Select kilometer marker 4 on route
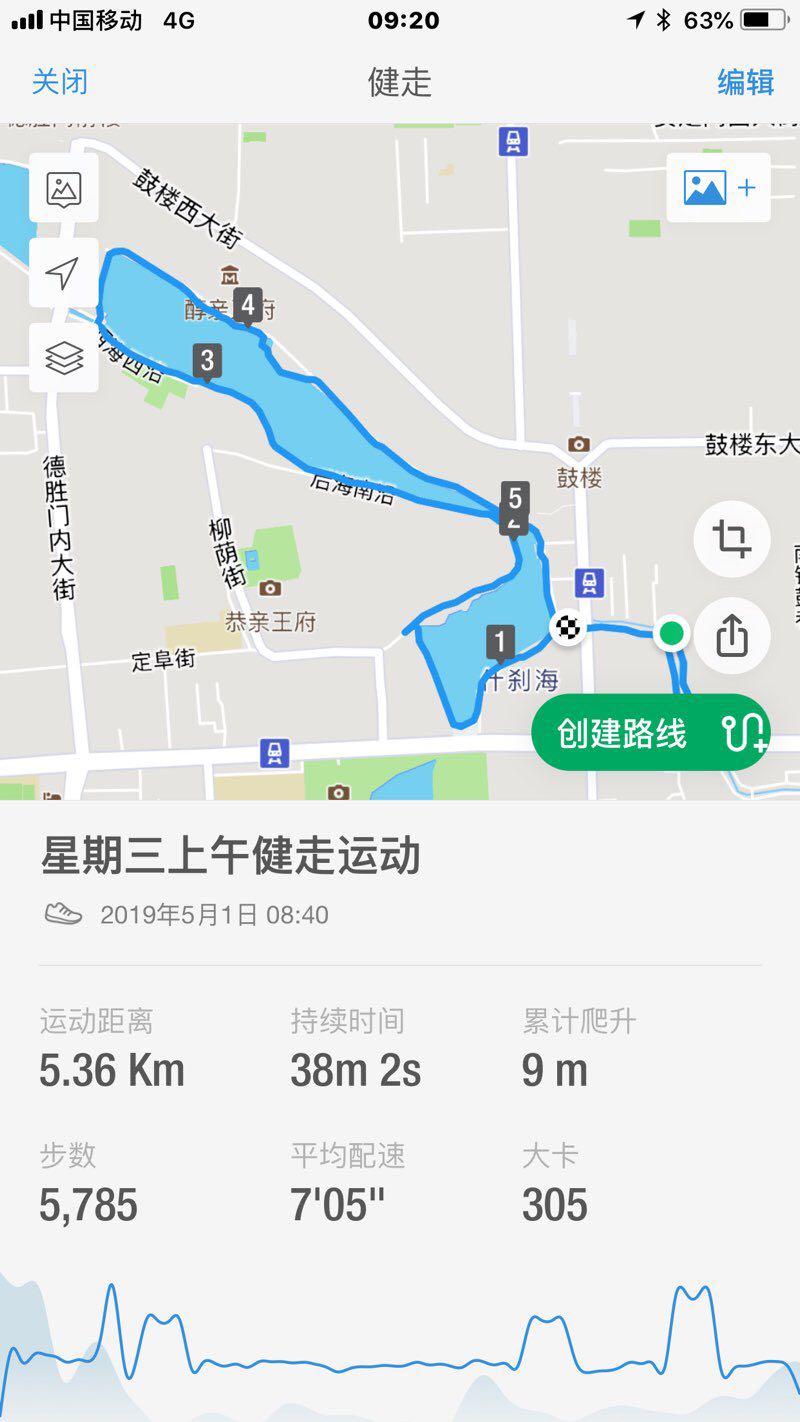Image resolution: width=800 pixels, height=1422 pixels. [248, 304]
